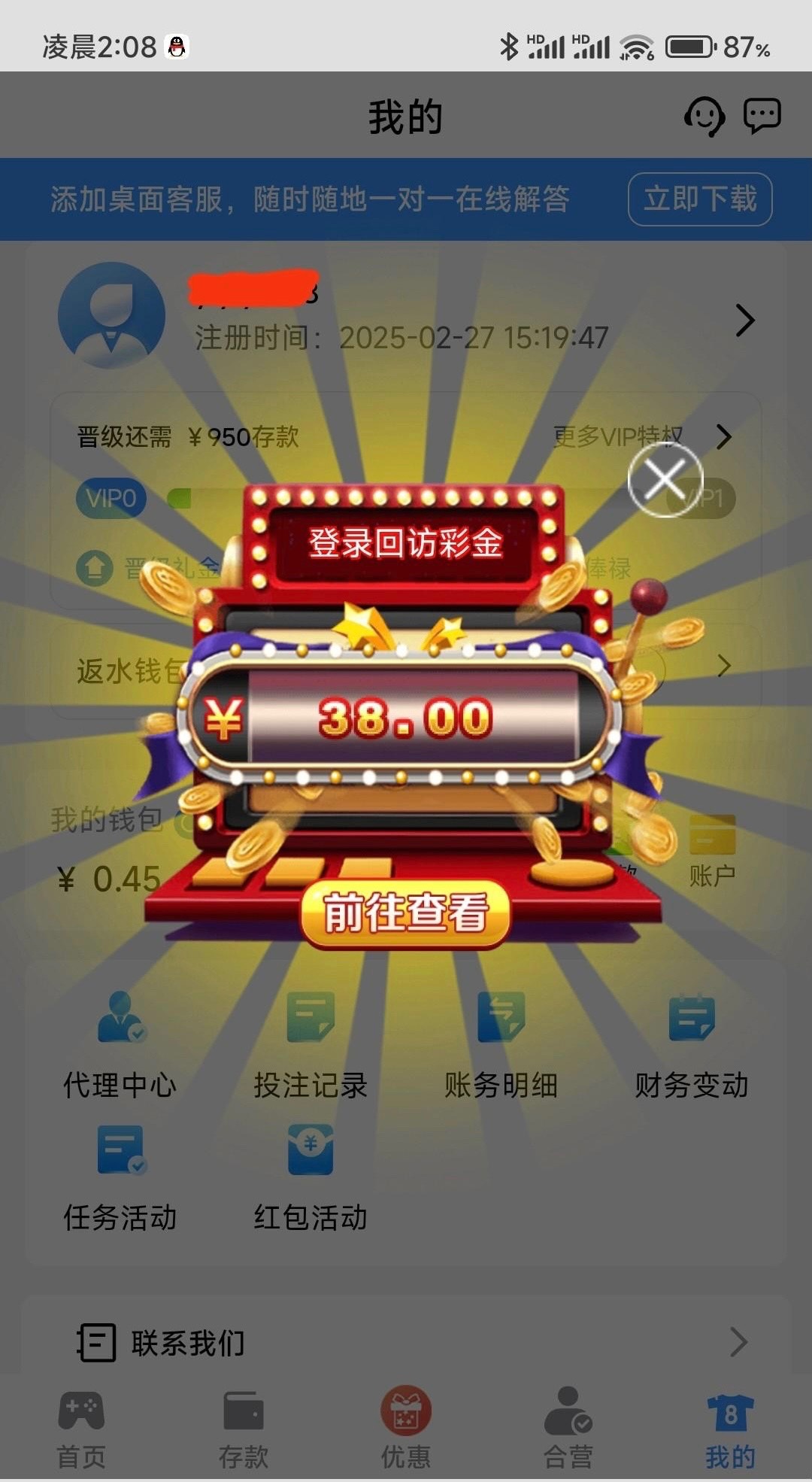Open 账务明细
This screenshot has height=1482, width=812.
click(501, 1046)
